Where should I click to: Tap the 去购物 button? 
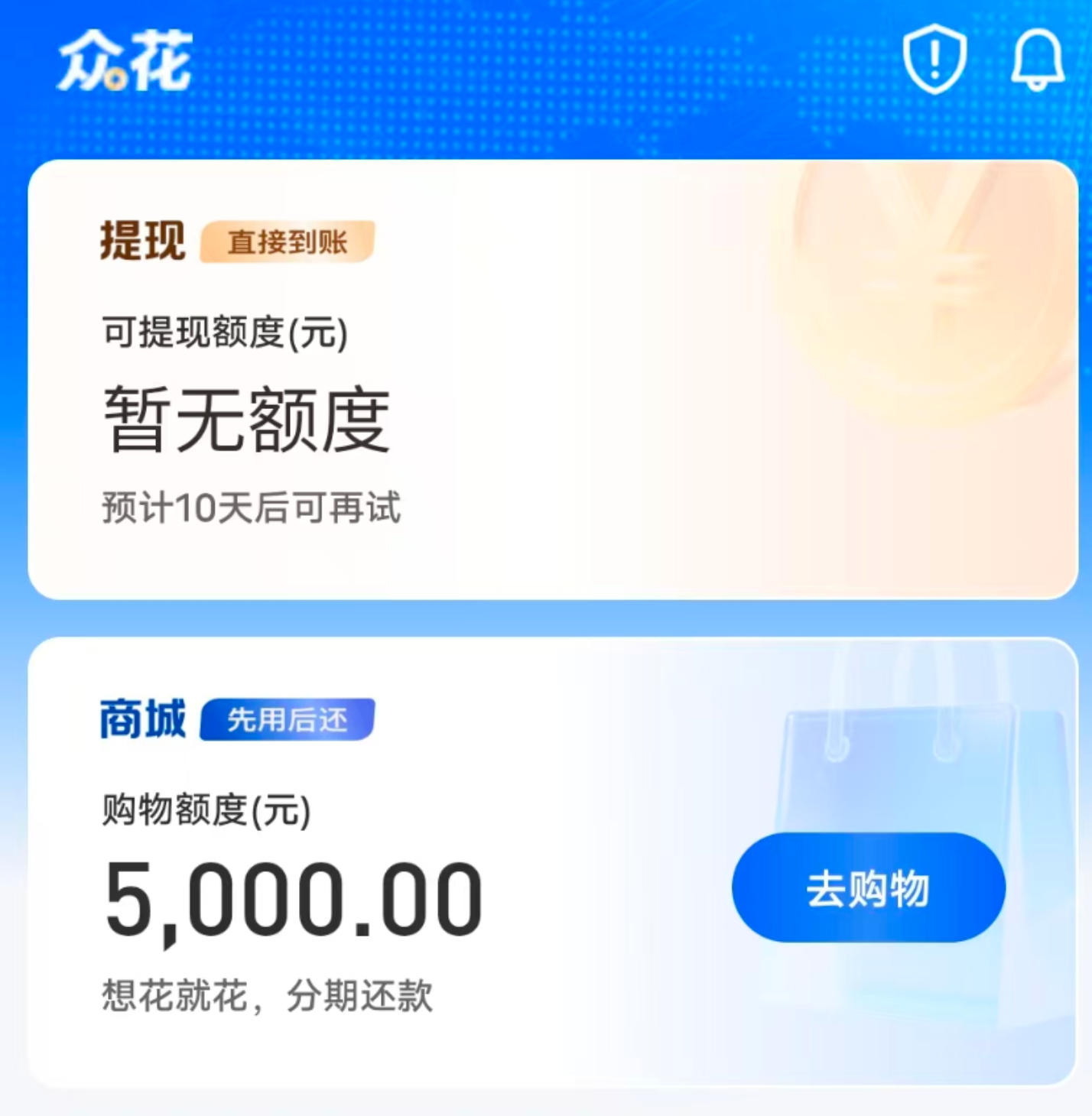point(868,887)
